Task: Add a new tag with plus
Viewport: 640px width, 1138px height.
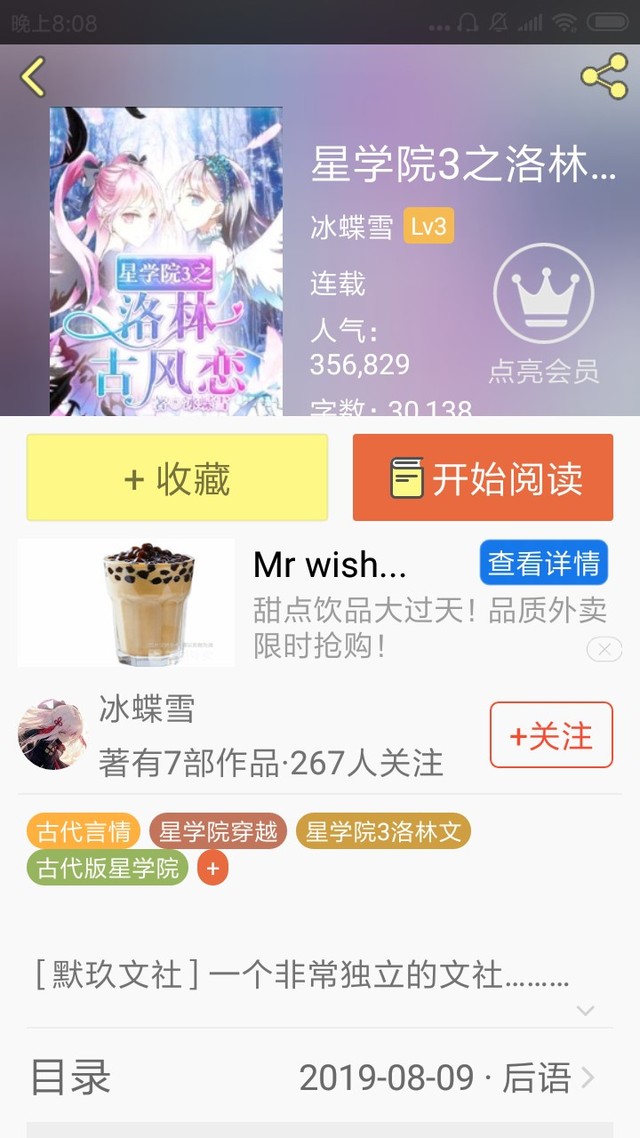Action: [212, 868]
